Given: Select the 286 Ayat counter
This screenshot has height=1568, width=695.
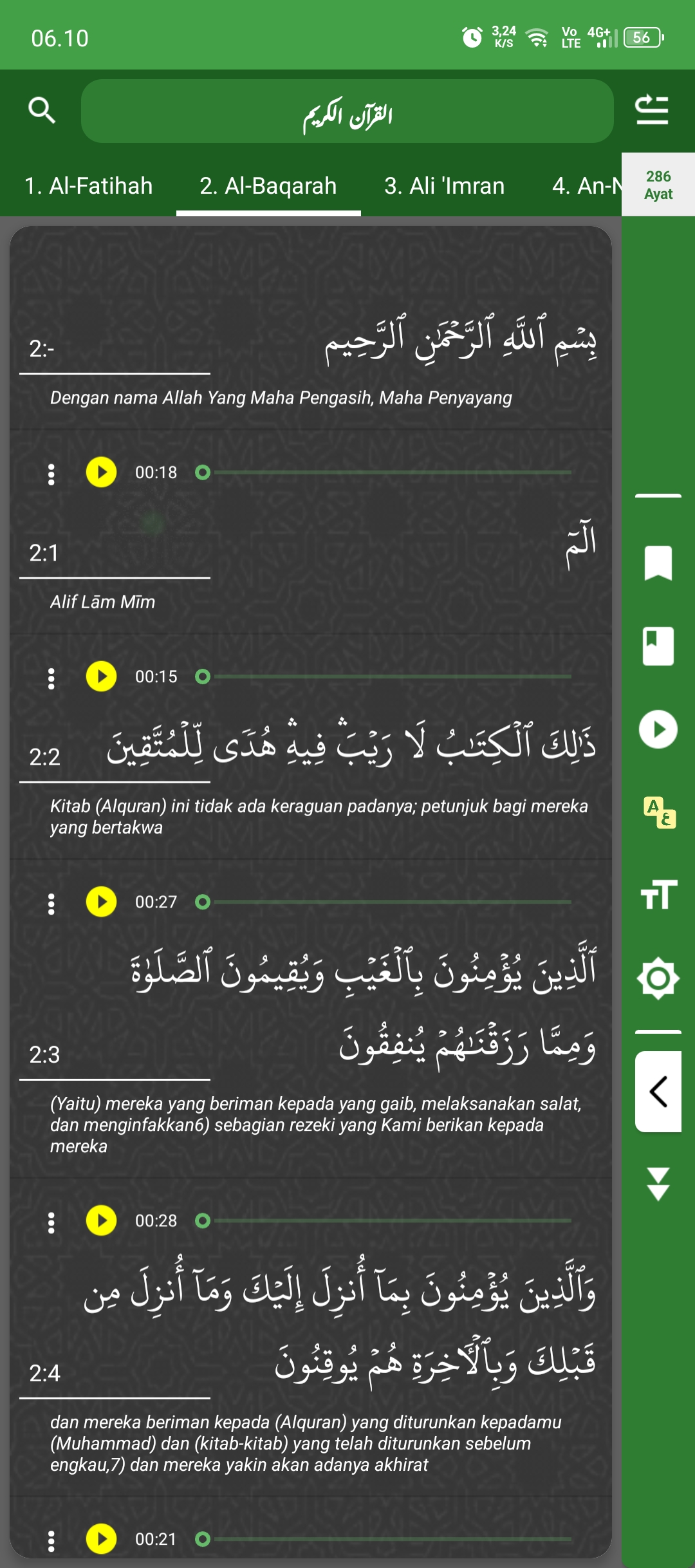Looking at the screenshot, I should (658, 185).
